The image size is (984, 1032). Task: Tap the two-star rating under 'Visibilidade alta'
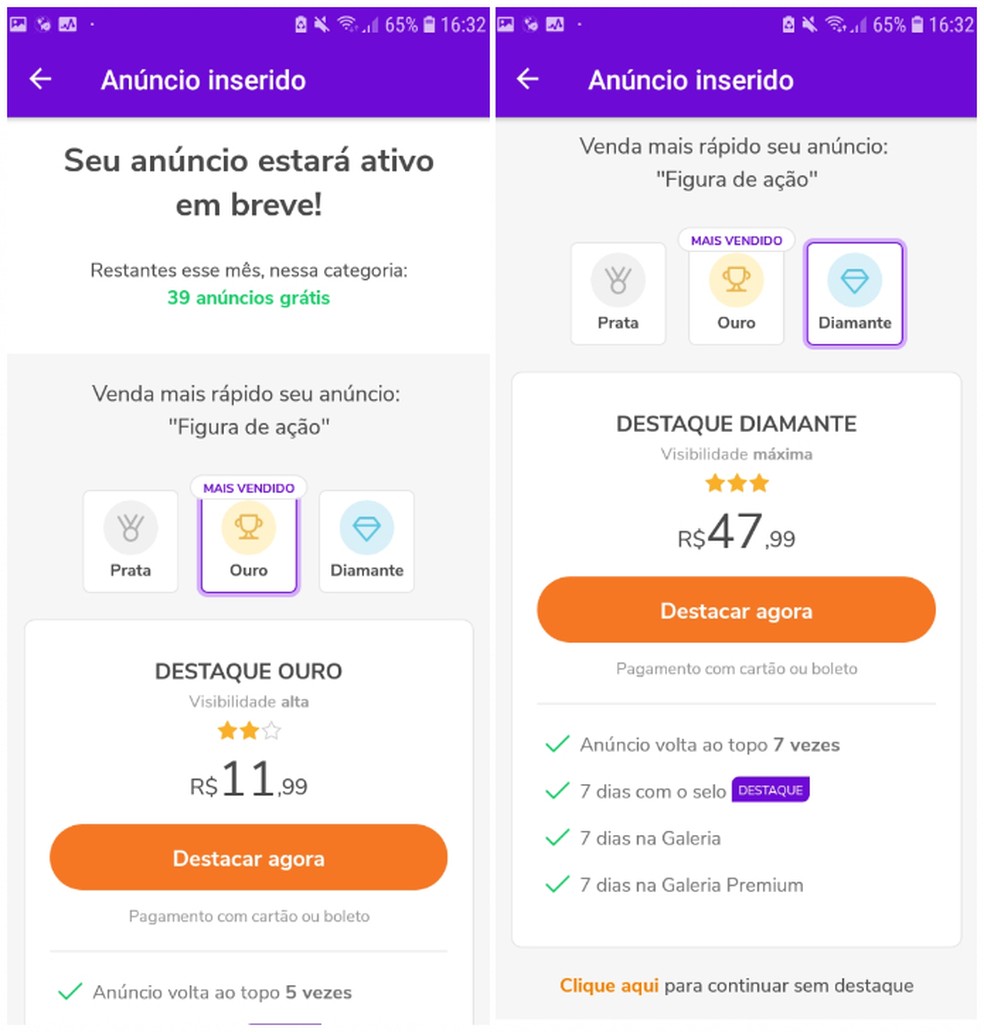[x=248, y=730]
